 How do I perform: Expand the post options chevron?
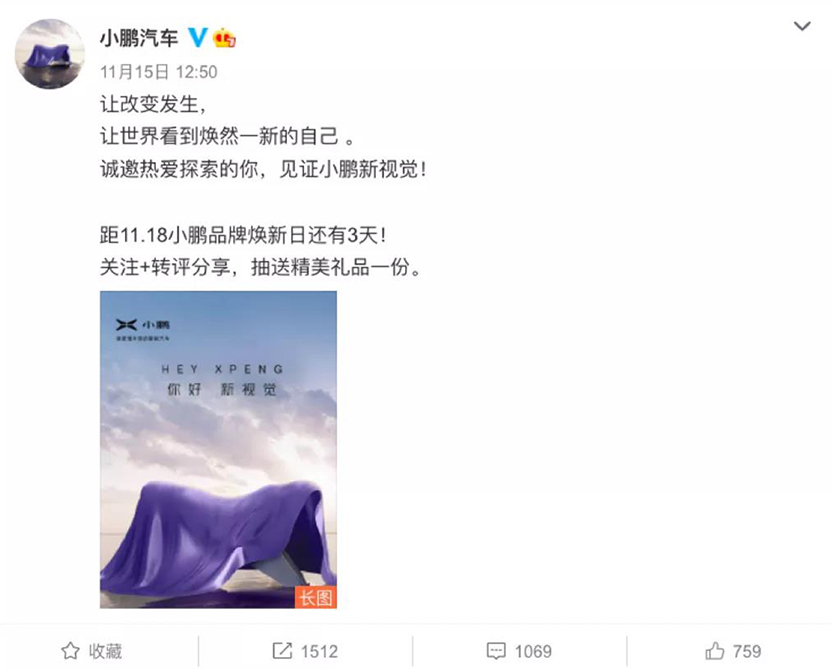coord(801,26)
